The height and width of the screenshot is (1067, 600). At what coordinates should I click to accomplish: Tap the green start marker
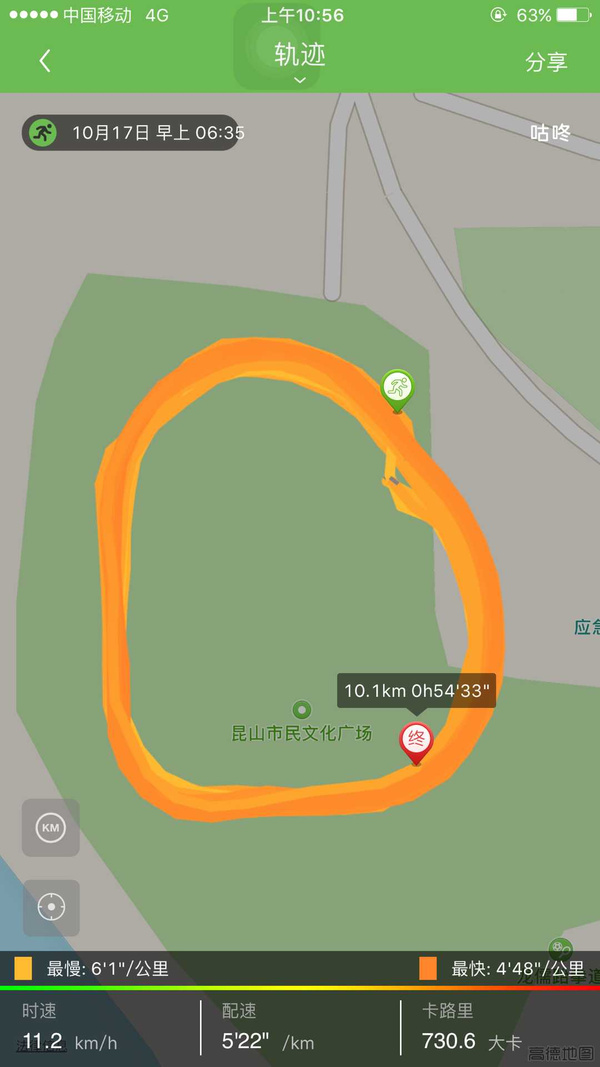click(397, 388)
